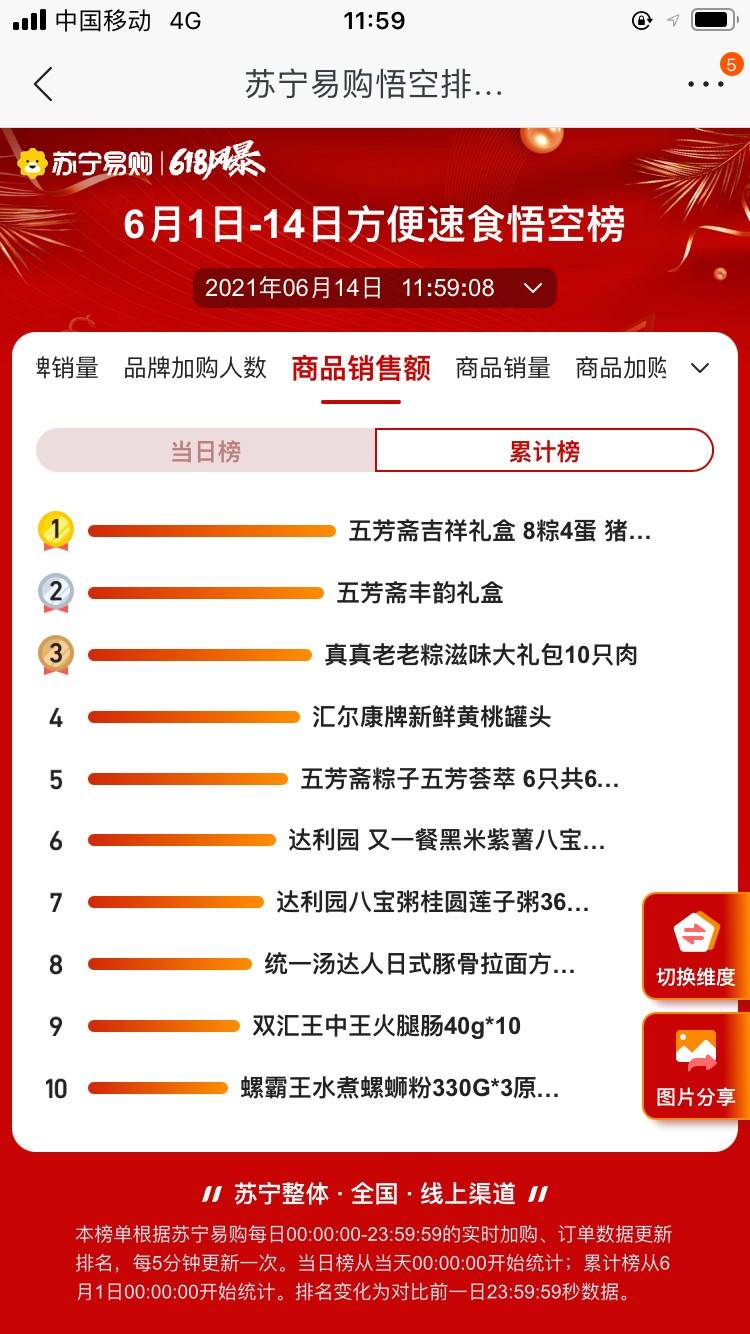Tap the 切换维度 switch dimension button
Viewport: 750px width, 1334px height.
[695, 947]
